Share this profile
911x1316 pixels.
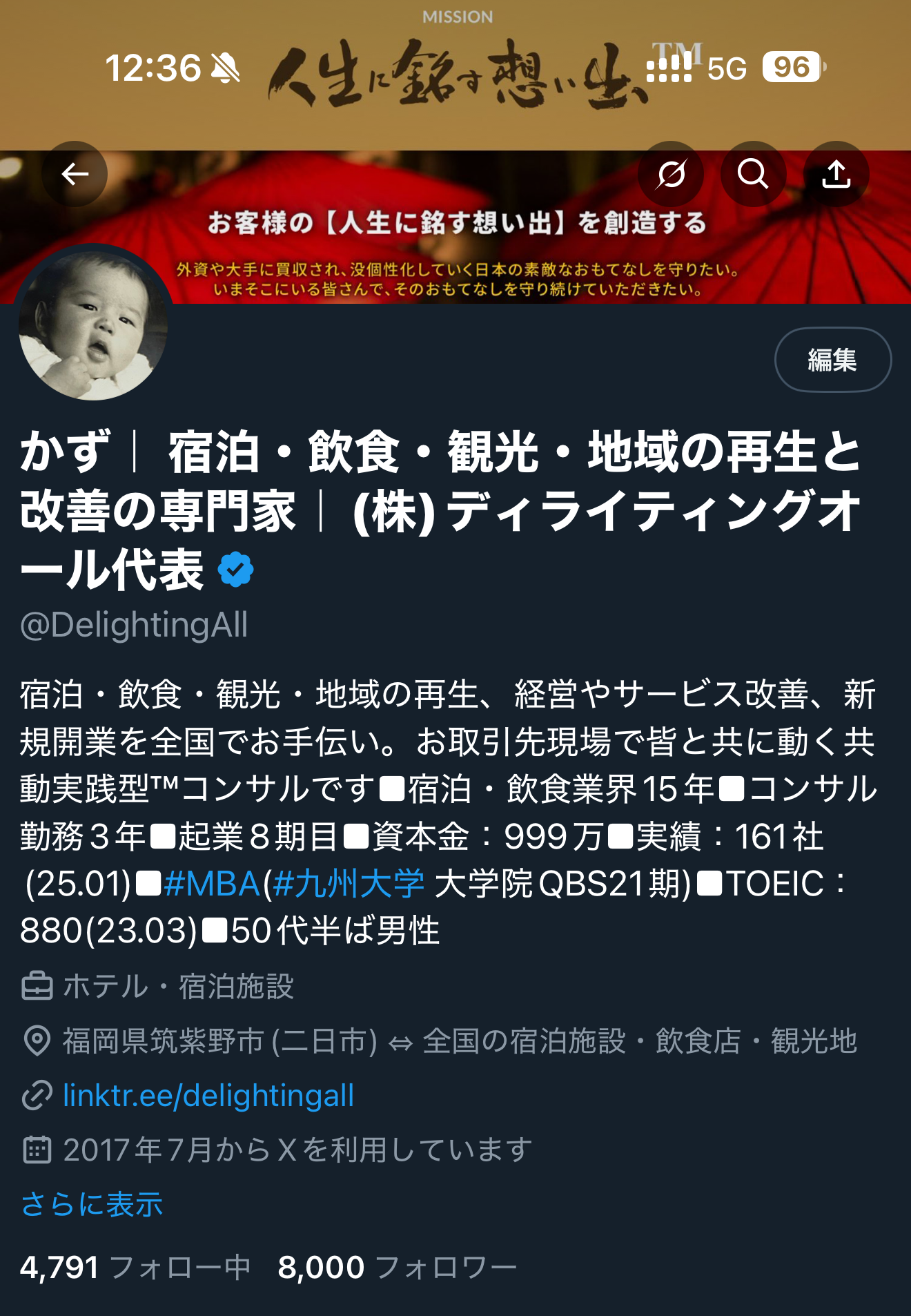tap(836, 174)
